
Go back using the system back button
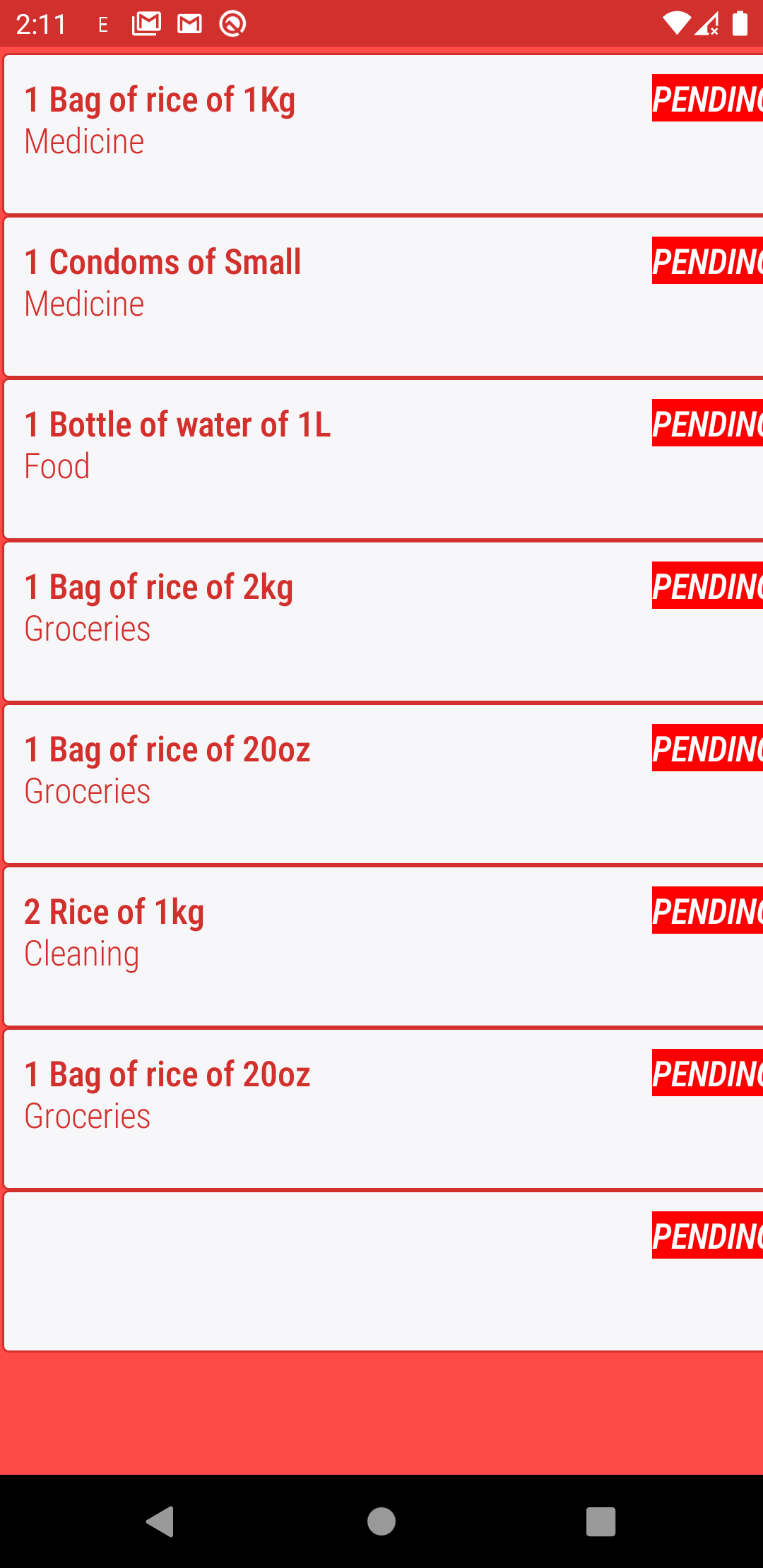pos(160,1521)
